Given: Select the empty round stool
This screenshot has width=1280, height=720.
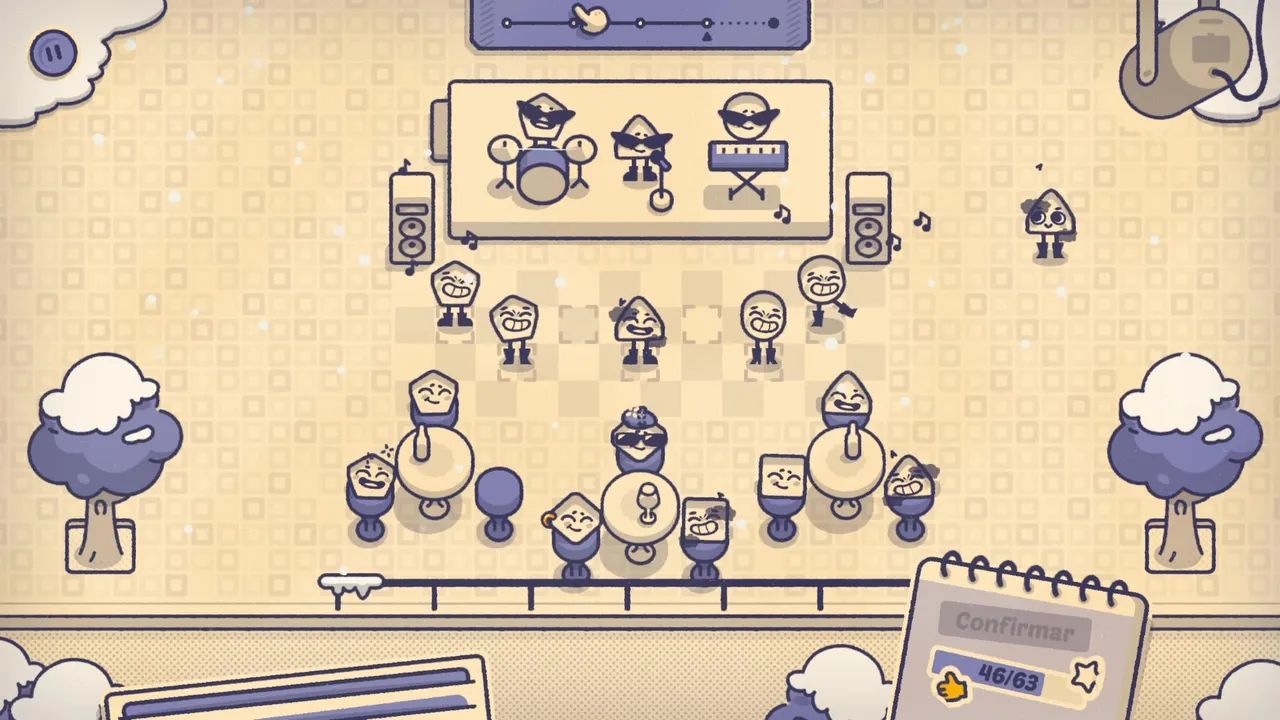Looking at the screenshot, I should click(x=498, y=494).
